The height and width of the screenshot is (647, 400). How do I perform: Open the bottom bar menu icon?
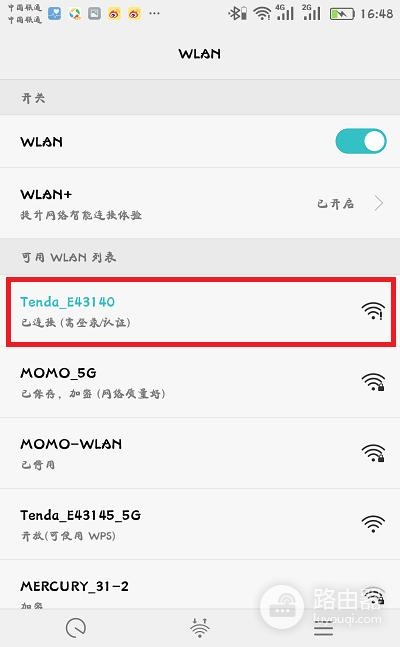pos(324,629)
